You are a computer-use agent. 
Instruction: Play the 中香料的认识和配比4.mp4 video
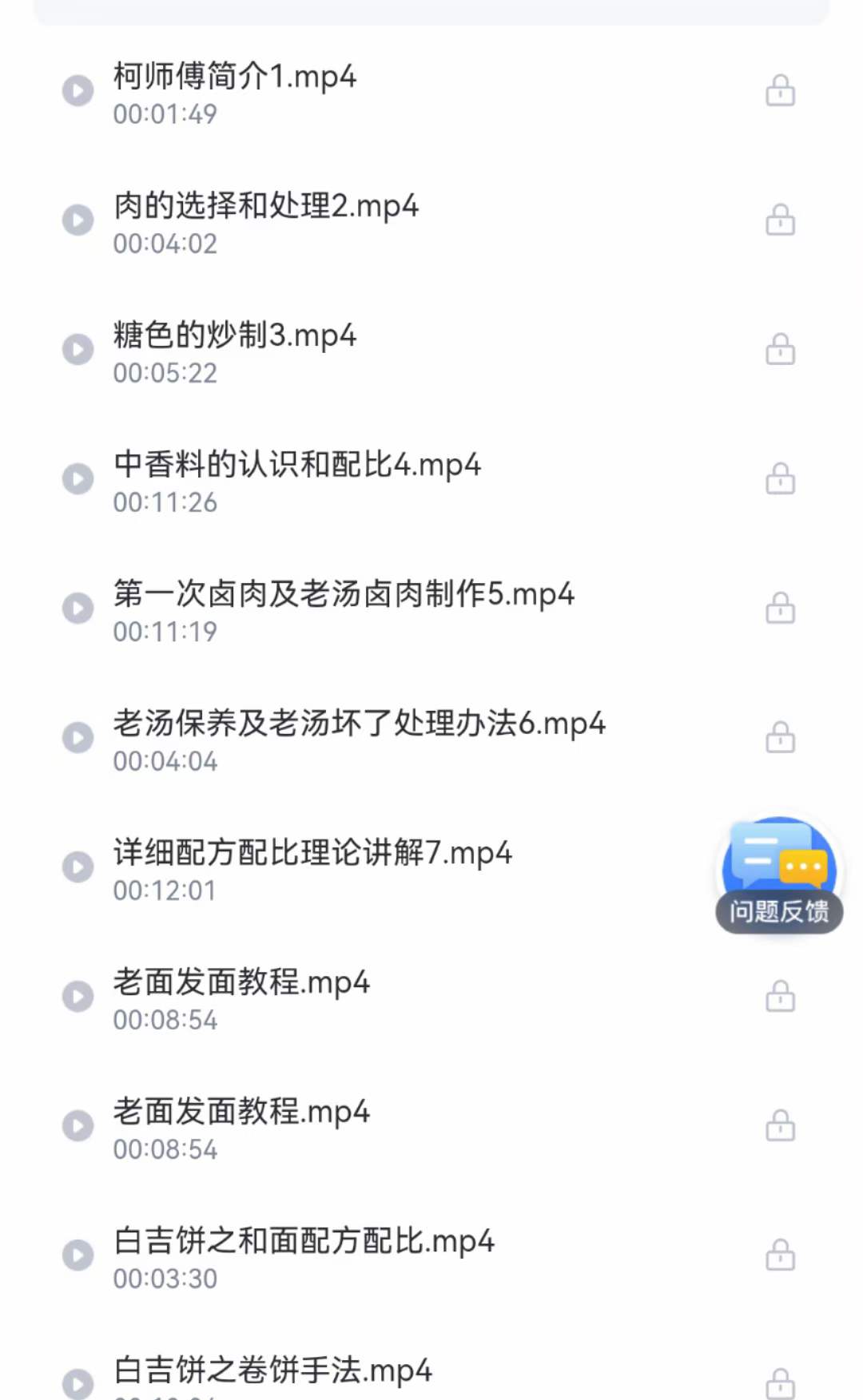tap(78, 478)
